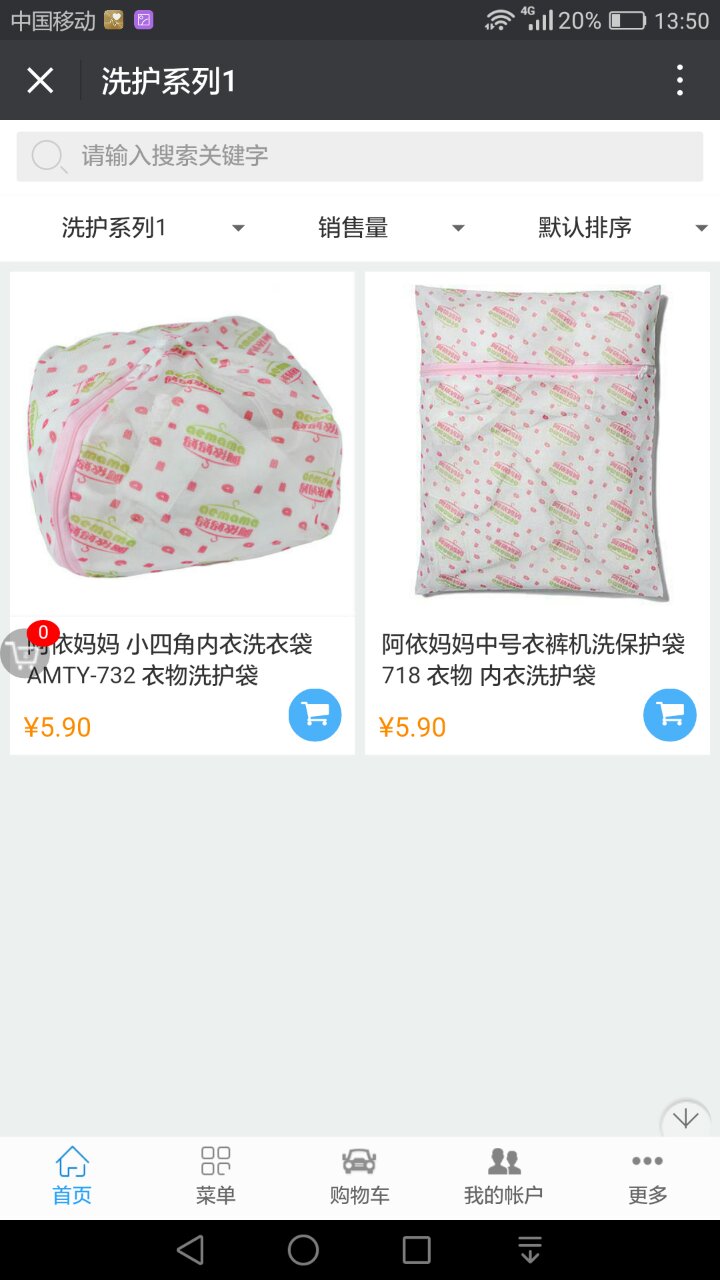Switch to the 菜单 tab
Image resolution: width=720 pixels, height=1280 pixels.
pyautogui.click(x=216, y=1177)
